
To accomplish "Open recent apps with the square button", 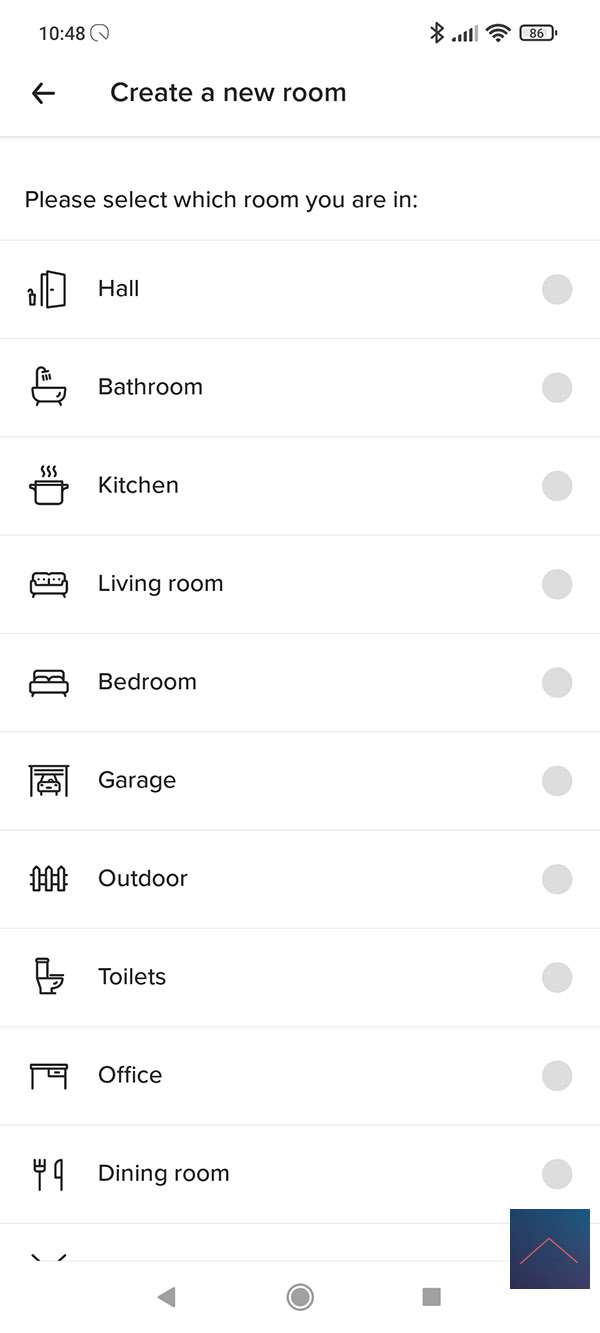I will pyautogui.click(x=432, y=1297).
